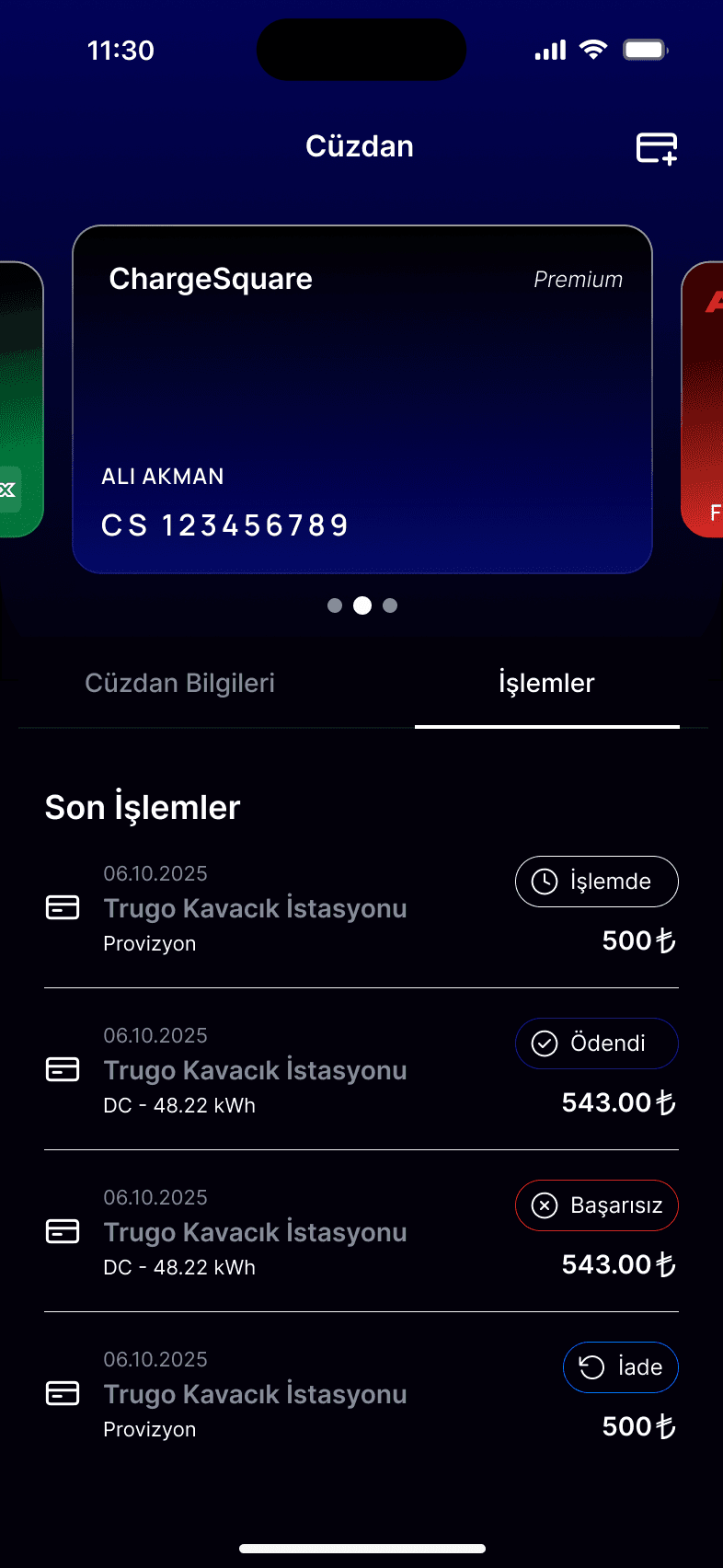Tap the card icon beside Başarısız transaction
The width and height of the screenshot is (723, 1568).
pos(63,1231)
